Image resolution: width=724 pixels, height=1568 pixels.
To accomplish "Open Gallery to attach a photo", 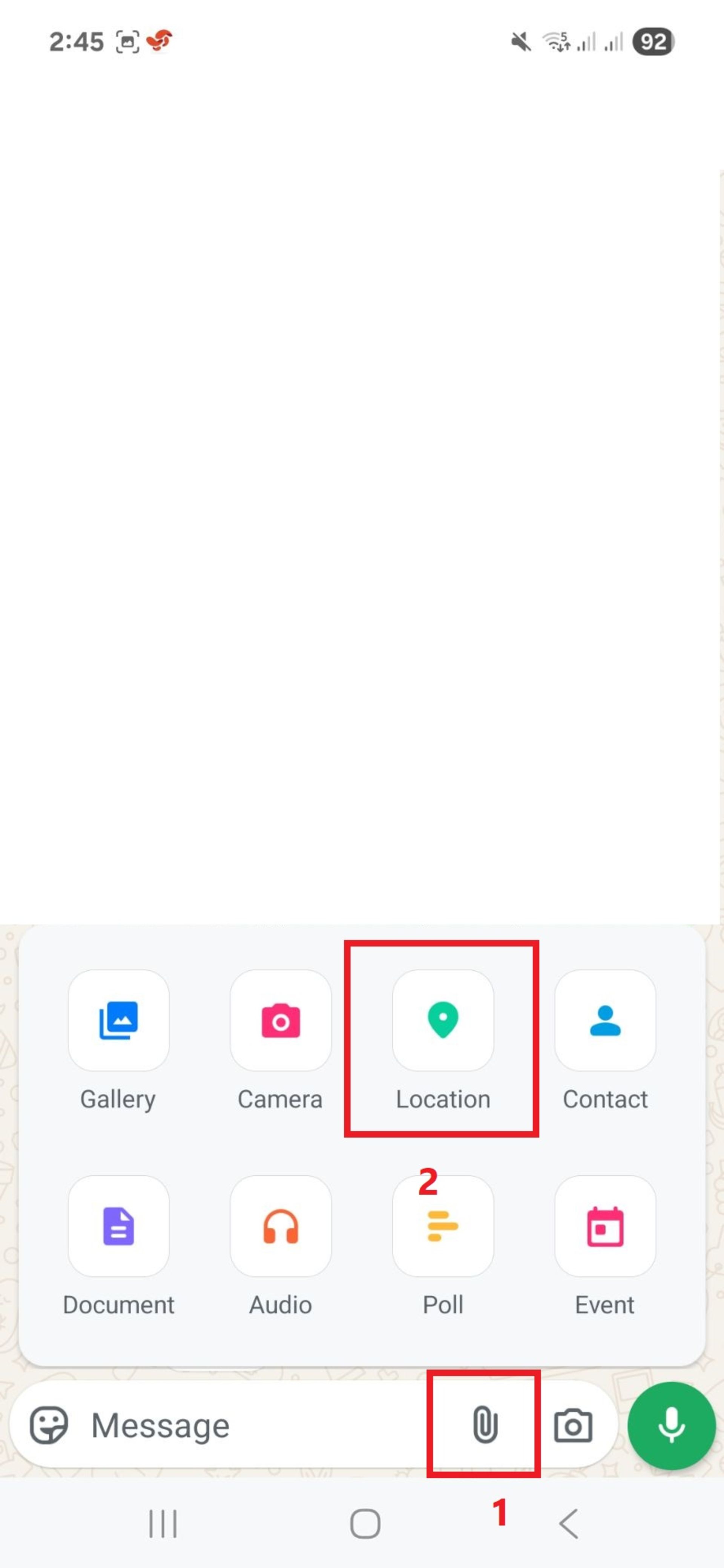I will click(x=118, y=1021).
